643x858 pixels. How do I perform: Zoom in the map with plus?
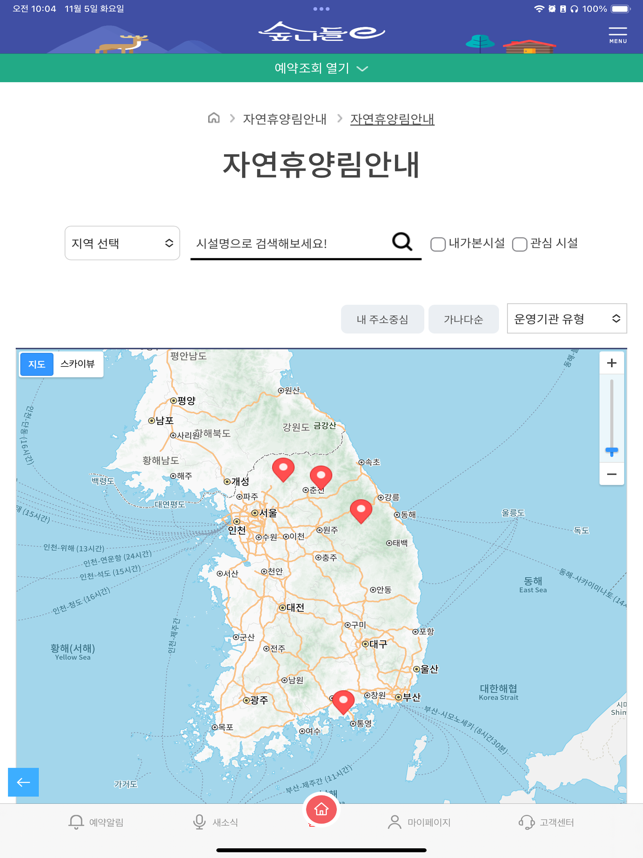click(x=611, y=363)
